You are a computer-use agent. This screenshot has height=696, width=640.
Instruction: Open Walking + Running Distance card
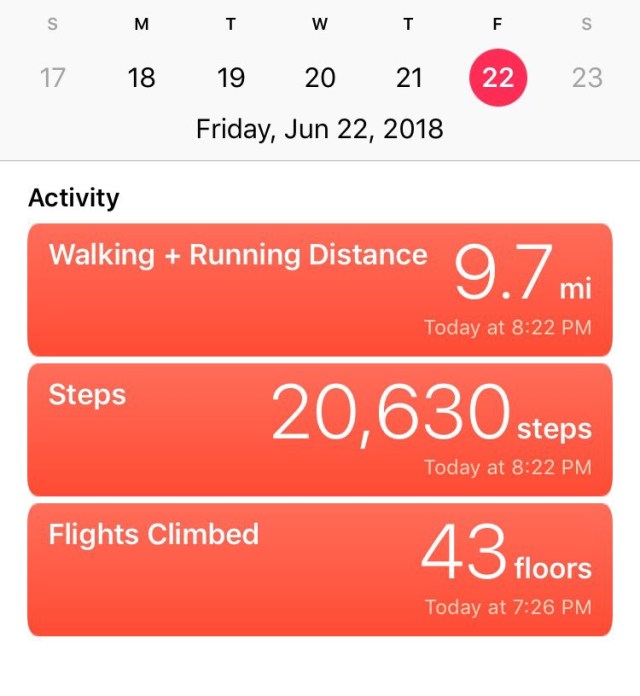tap(320, 290)
